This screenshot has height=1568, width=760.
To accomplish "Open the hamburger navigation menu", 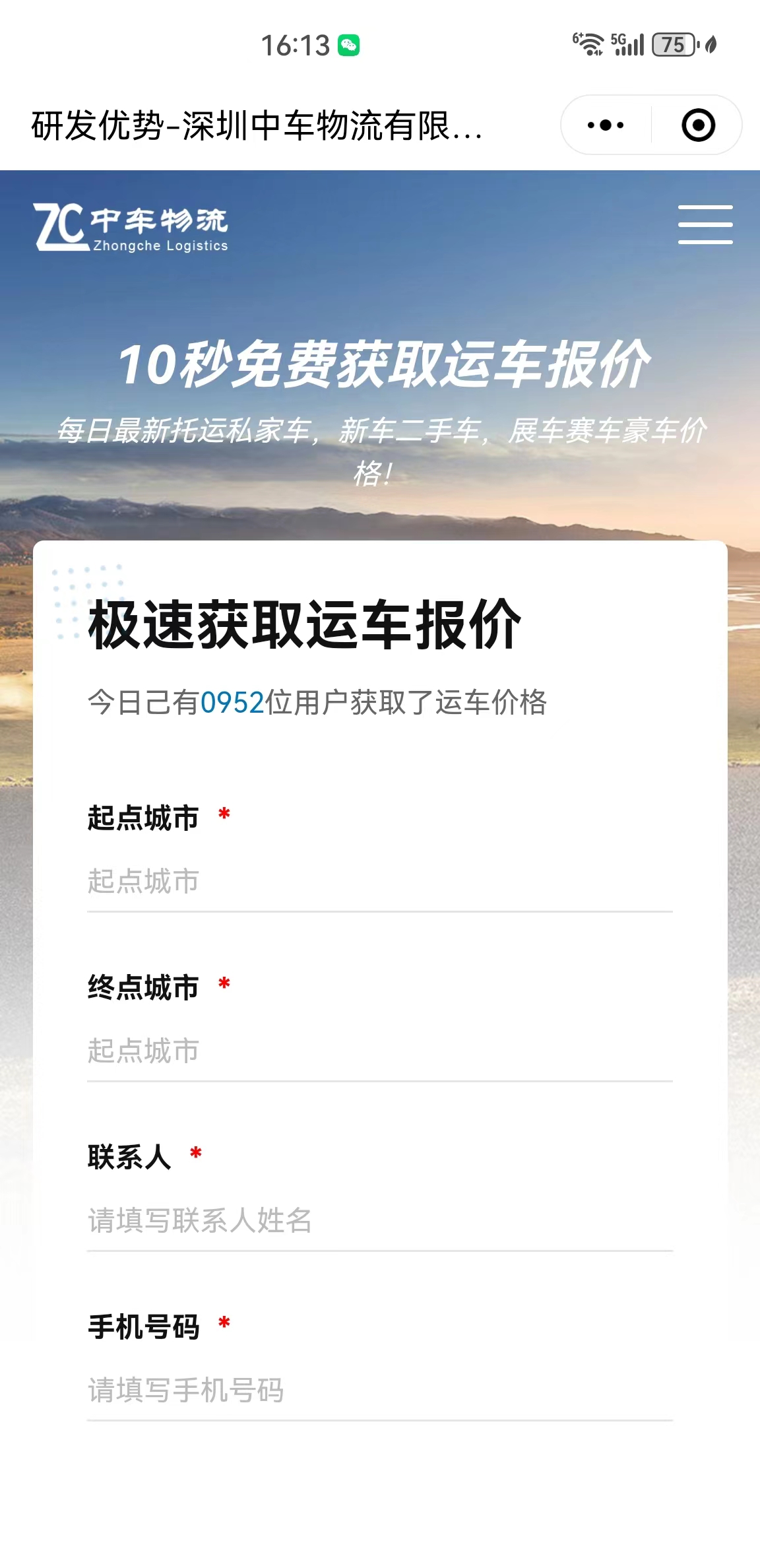I will click(x=705, y=224).
